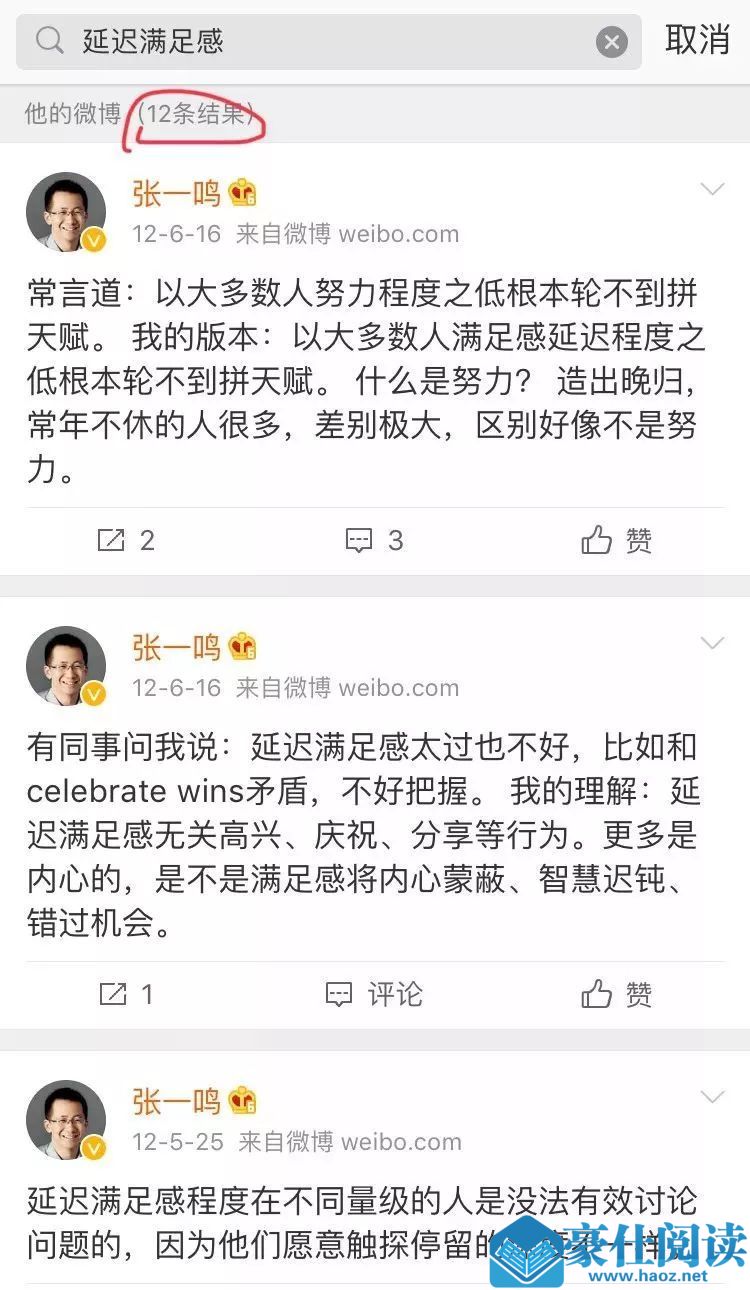Tap the search field containing 延迟满足感
Screen dimensions: 750x1290
320,41
